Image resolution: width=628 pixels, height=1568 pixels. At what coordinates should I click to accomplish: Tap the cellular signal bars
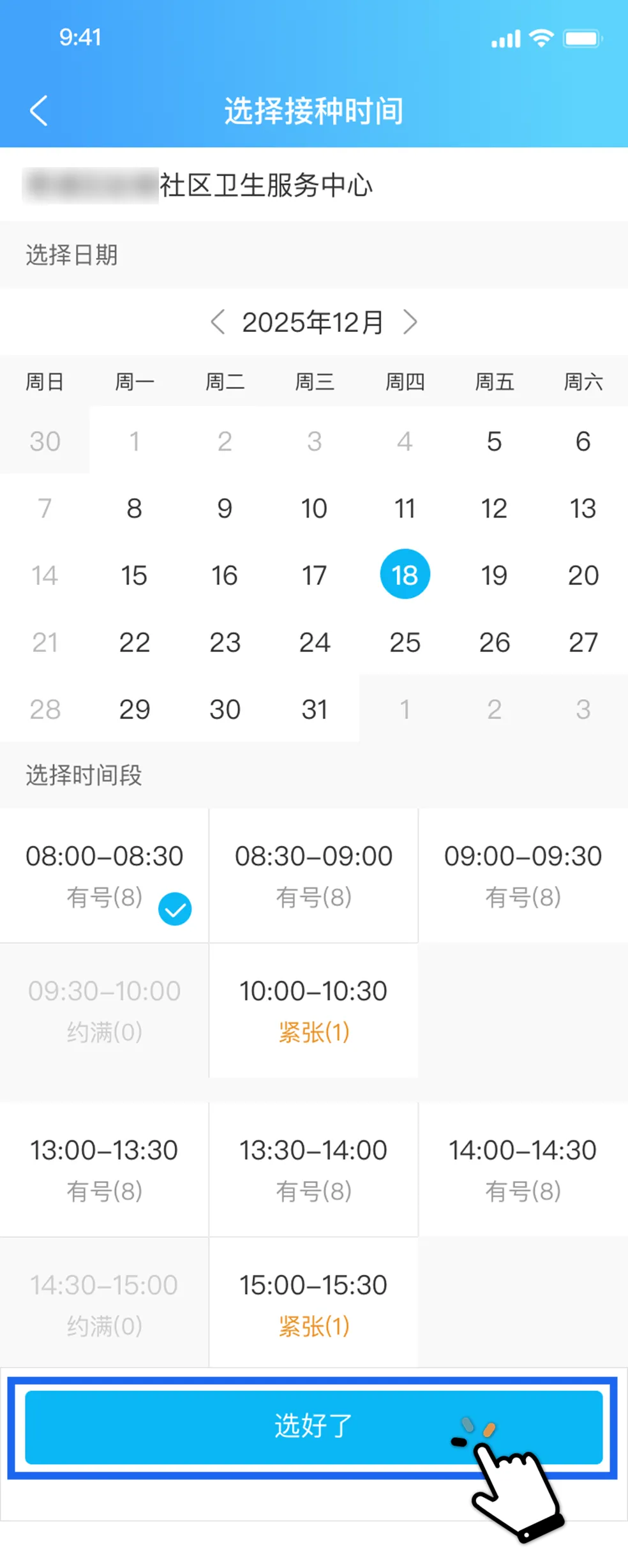[x=504, y=38]
